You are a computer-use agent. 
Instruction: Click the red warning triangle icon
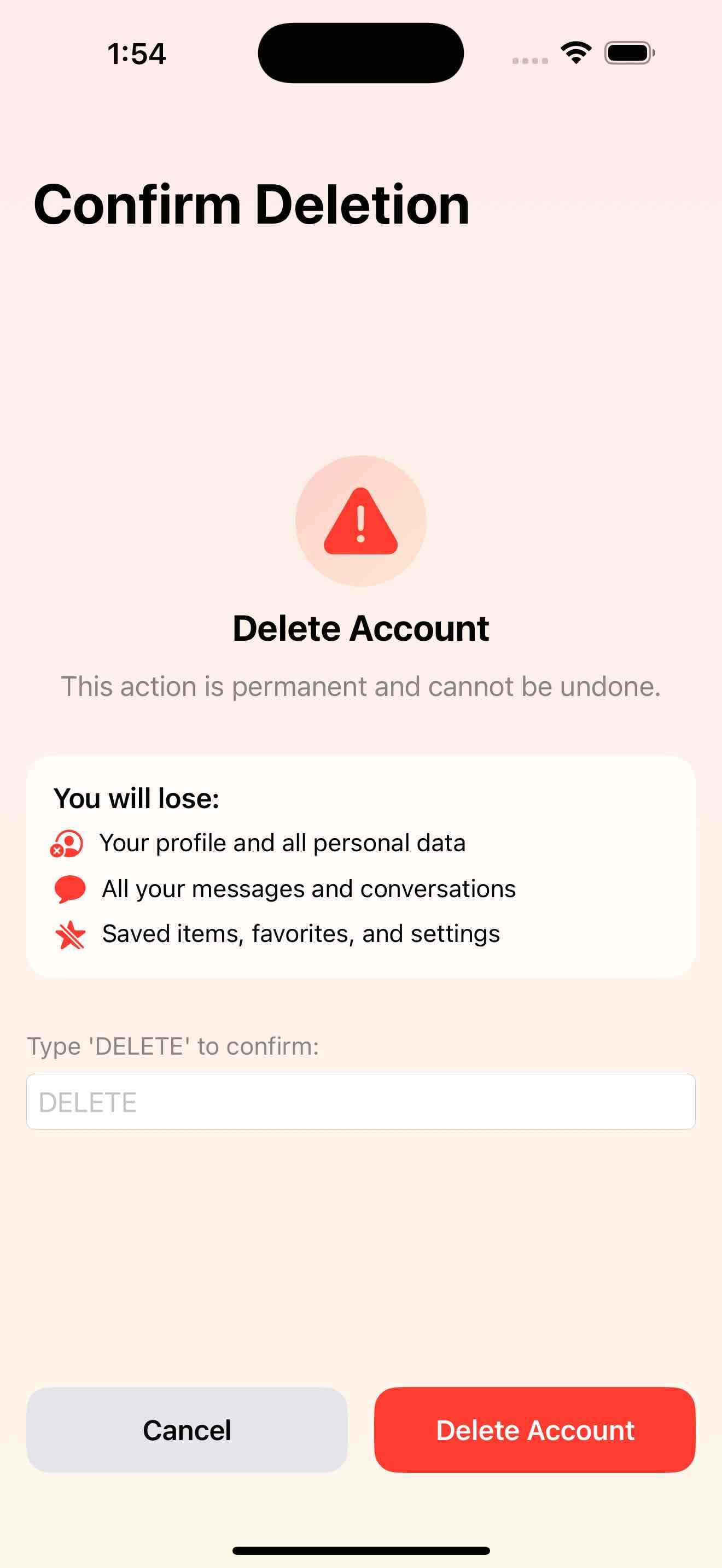pos(361,522)
